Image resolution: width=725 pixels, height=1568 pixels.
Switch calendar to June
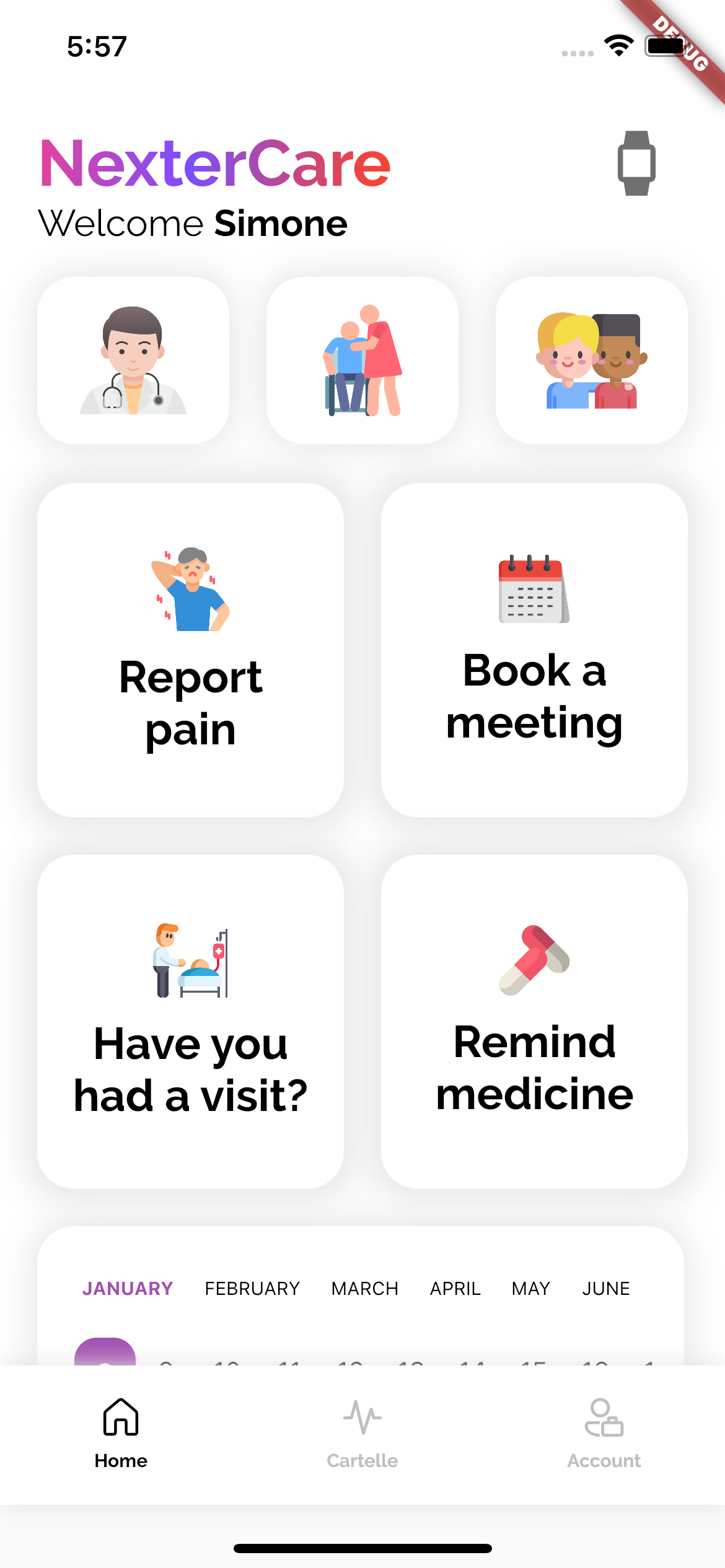click(x=605, y=1289)
